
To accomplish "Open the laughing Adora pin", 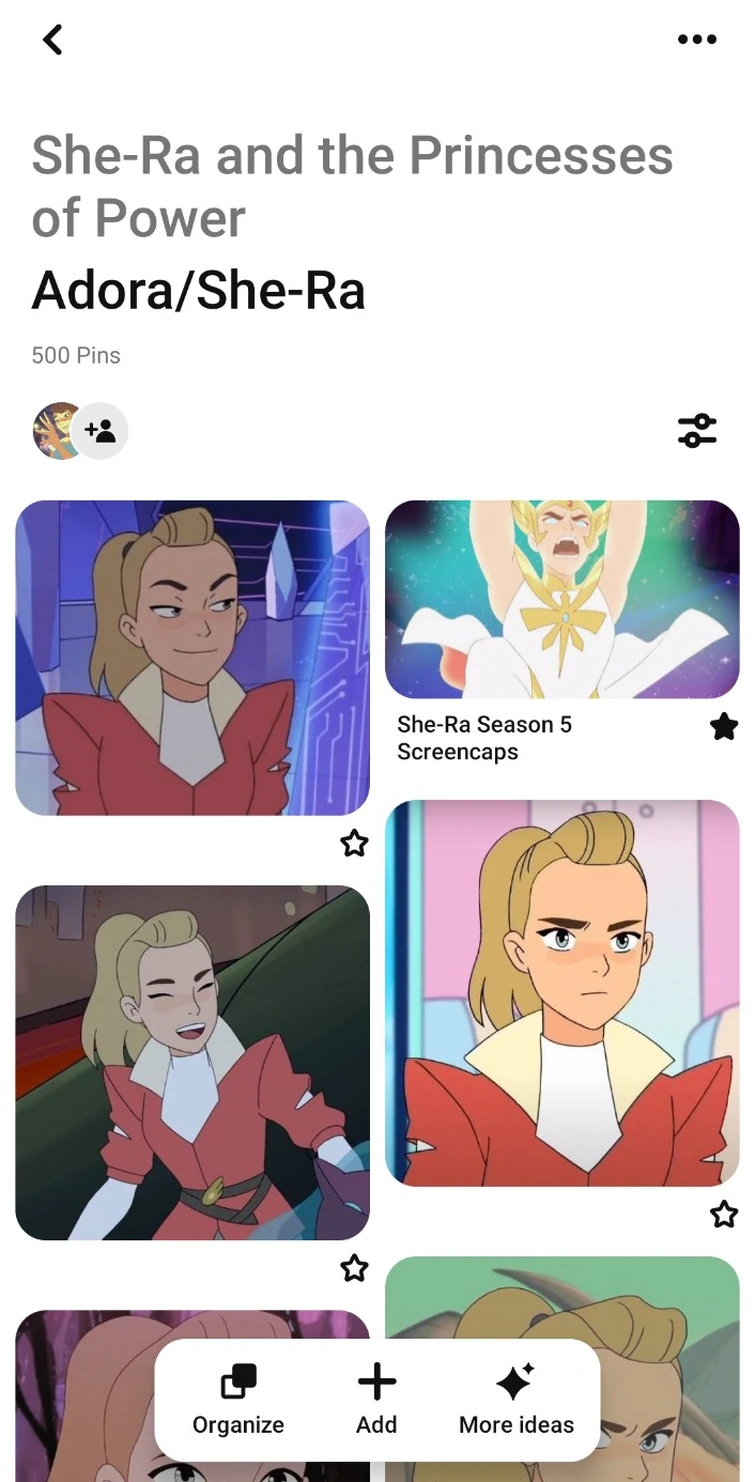I will (192, 1062).
